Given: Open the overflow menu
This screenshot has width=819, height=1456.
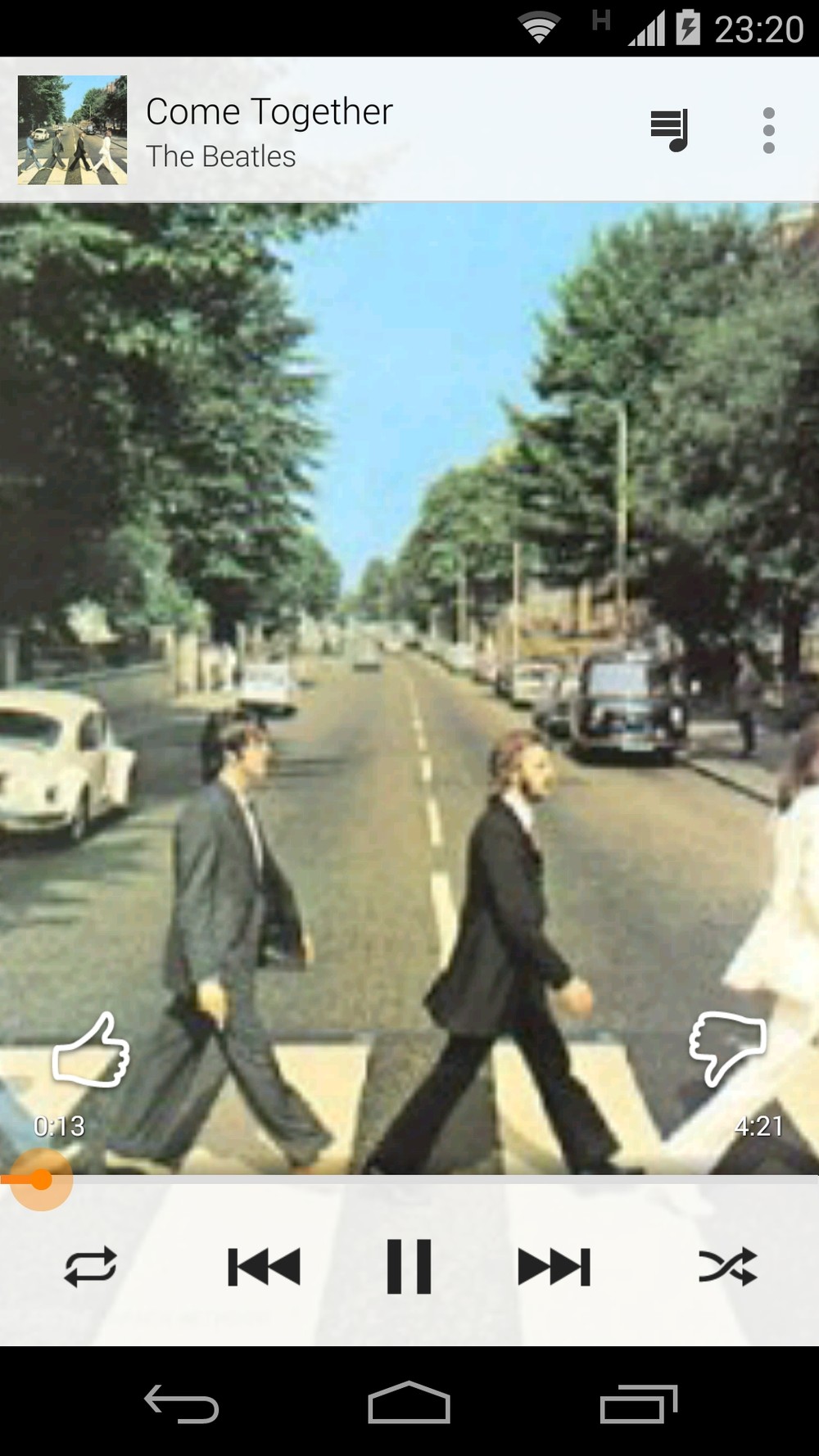Looking at the screenshot, I should coord(768,130).
